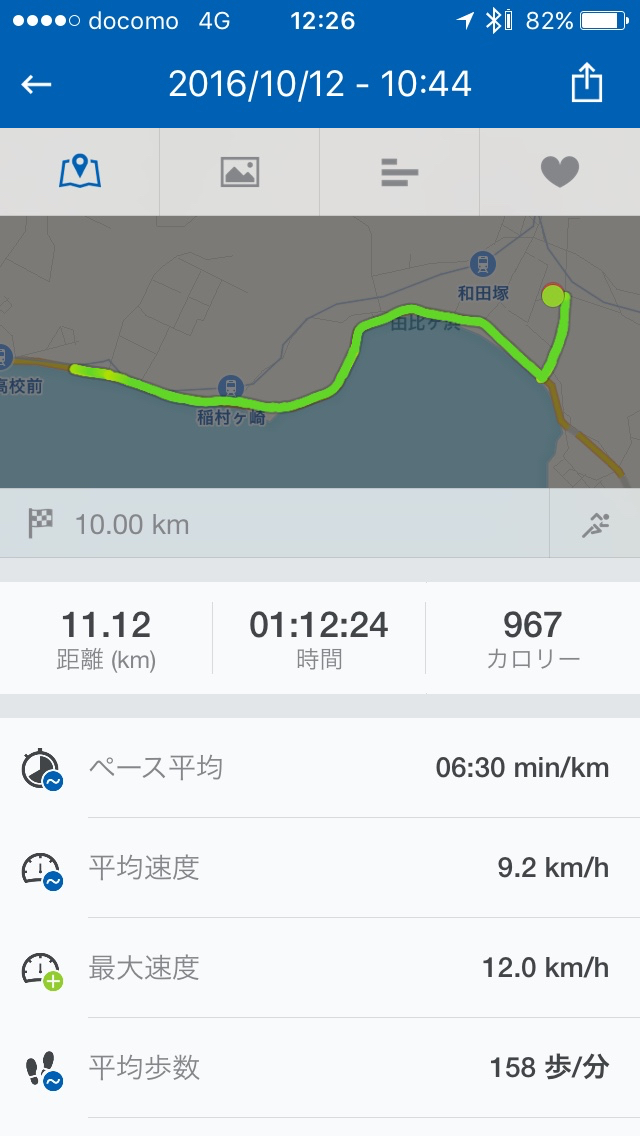Switch to the splits chart tab
This screenshot has width=640, height=1136.
pyautogui.click(x=400, y=172)
